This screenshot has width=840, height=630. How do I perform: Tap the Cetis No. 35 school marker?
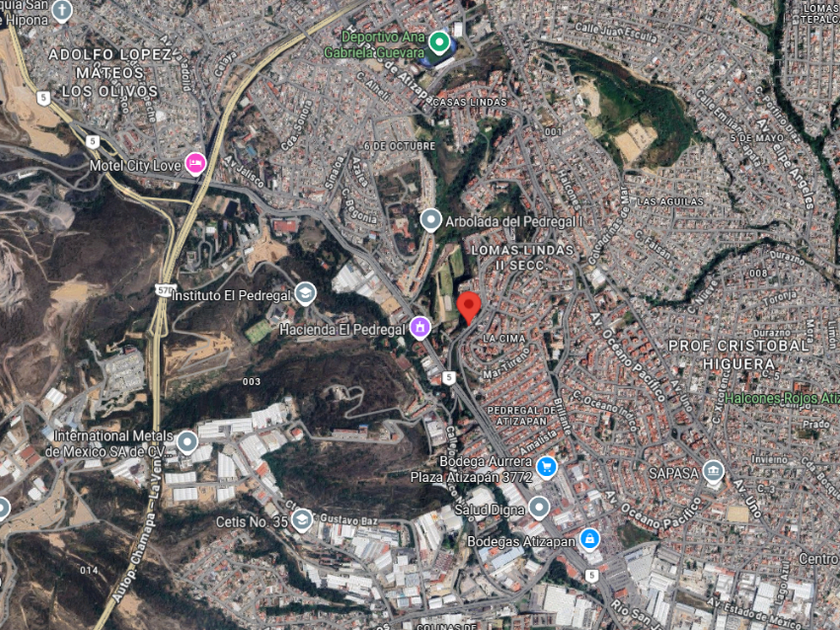click(302, 520)
